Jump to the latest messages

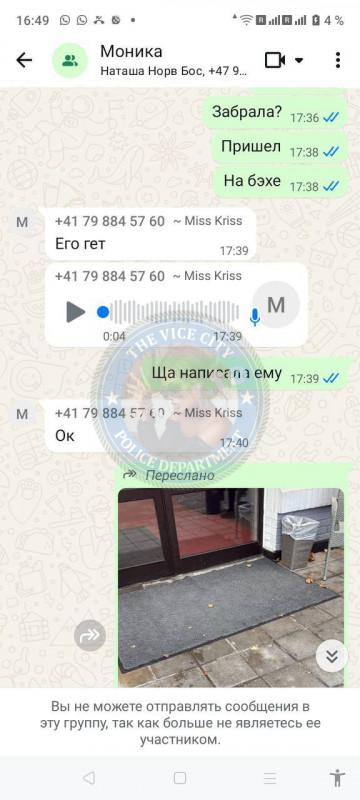tap(332, 656)
